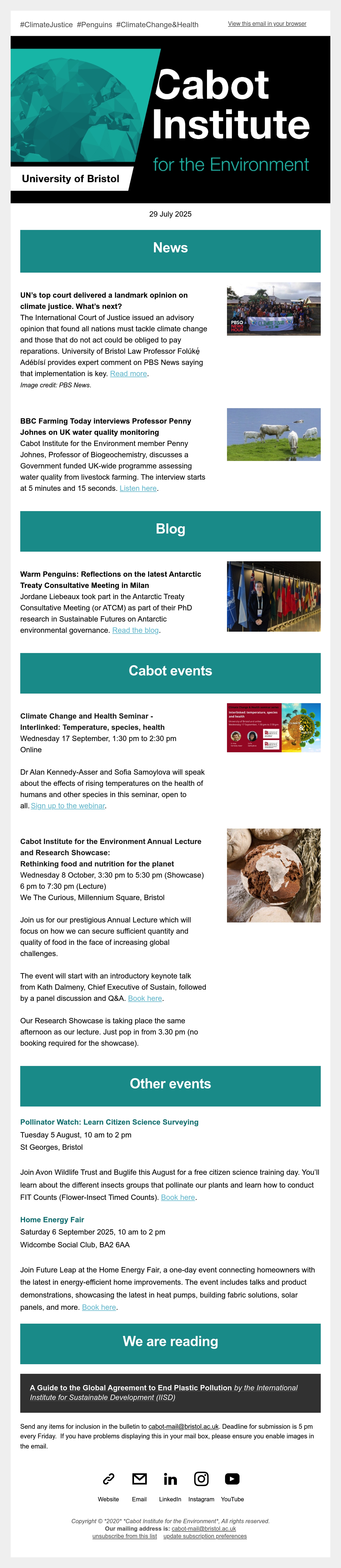The image size is (341, 1568).
Task: Open "View this email in your browser"
Action: pyautogui.click(x=267, y=24)
